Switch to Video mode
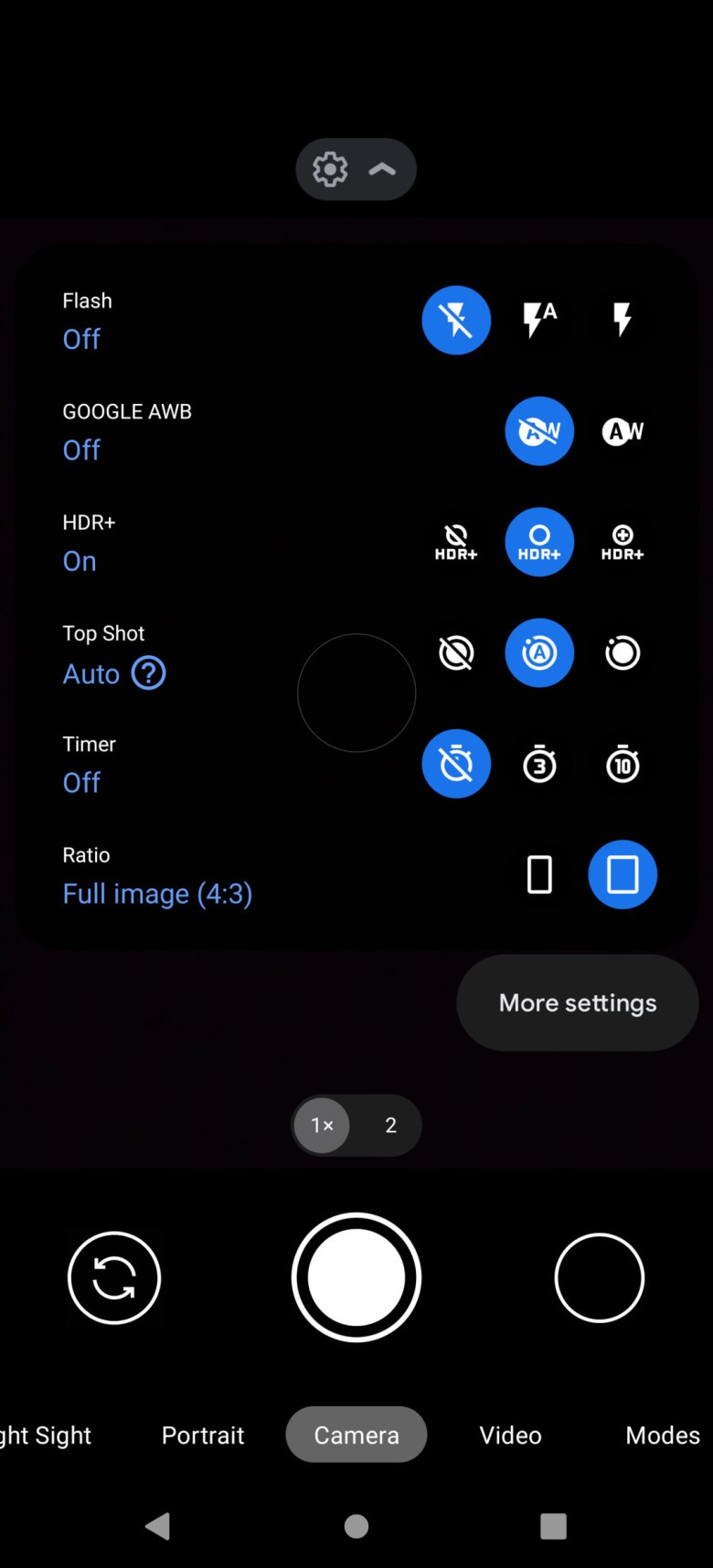The image size is (713, 1568). click(510, 1435)
